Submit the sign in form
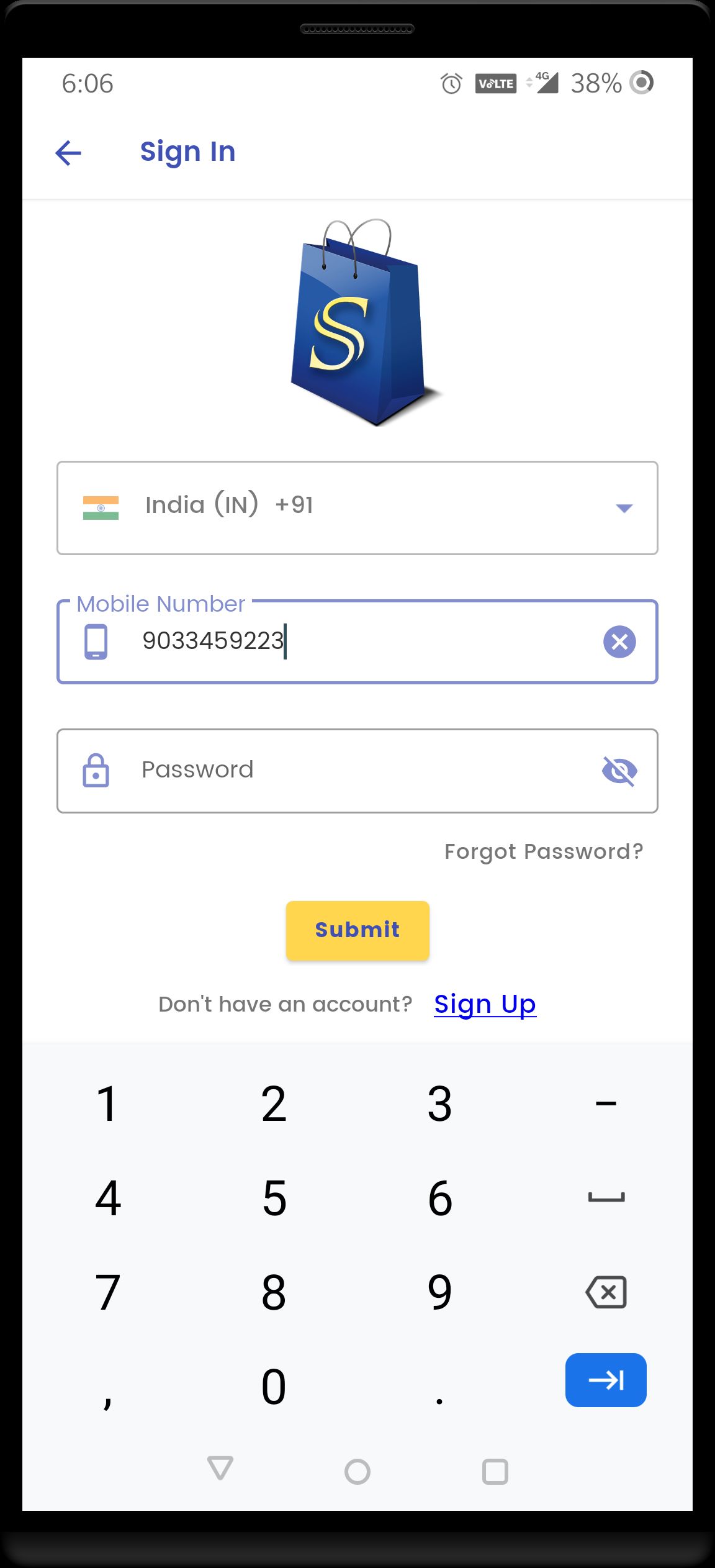The image size is (715, 1568). coord(357,930)
